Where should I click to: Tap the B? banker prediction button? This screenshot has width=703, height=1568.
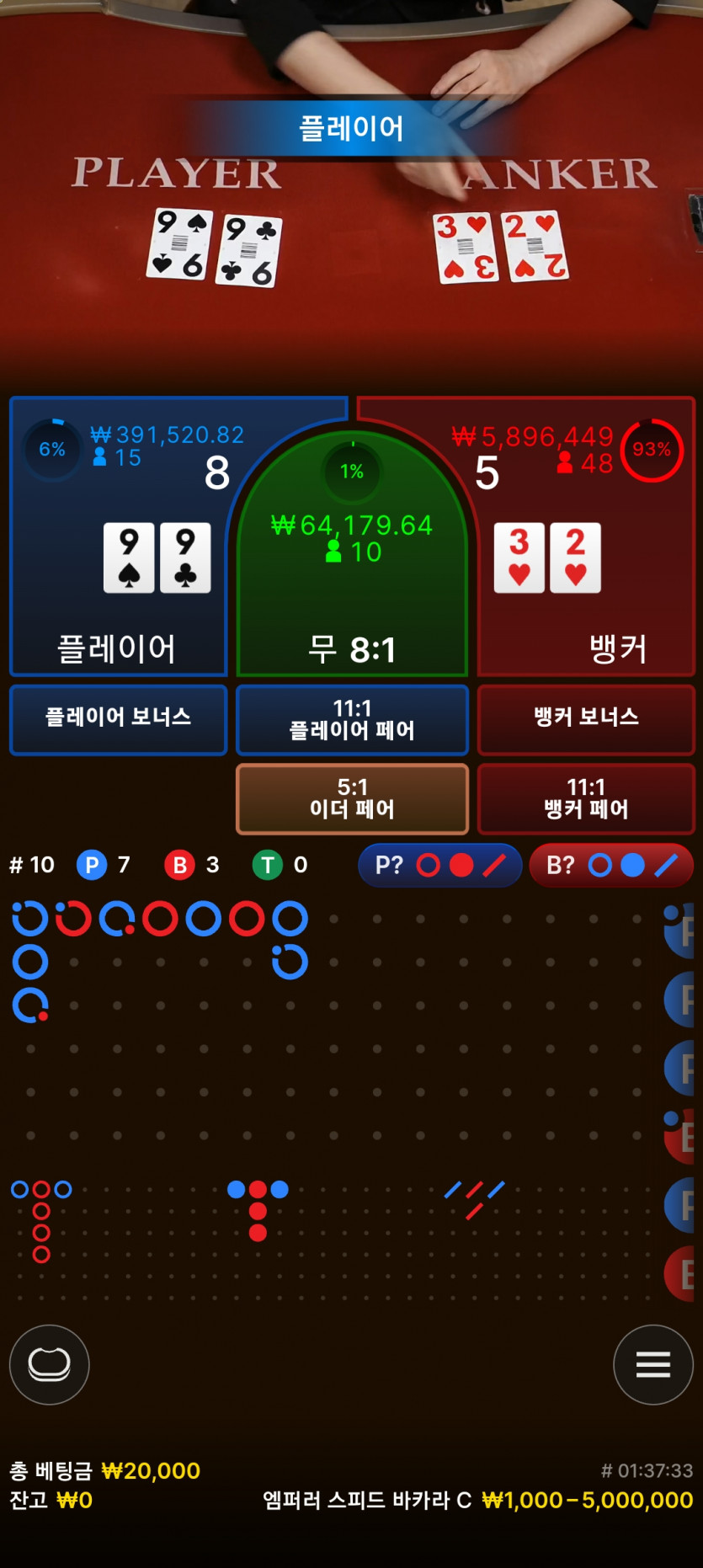click(611, 866)
